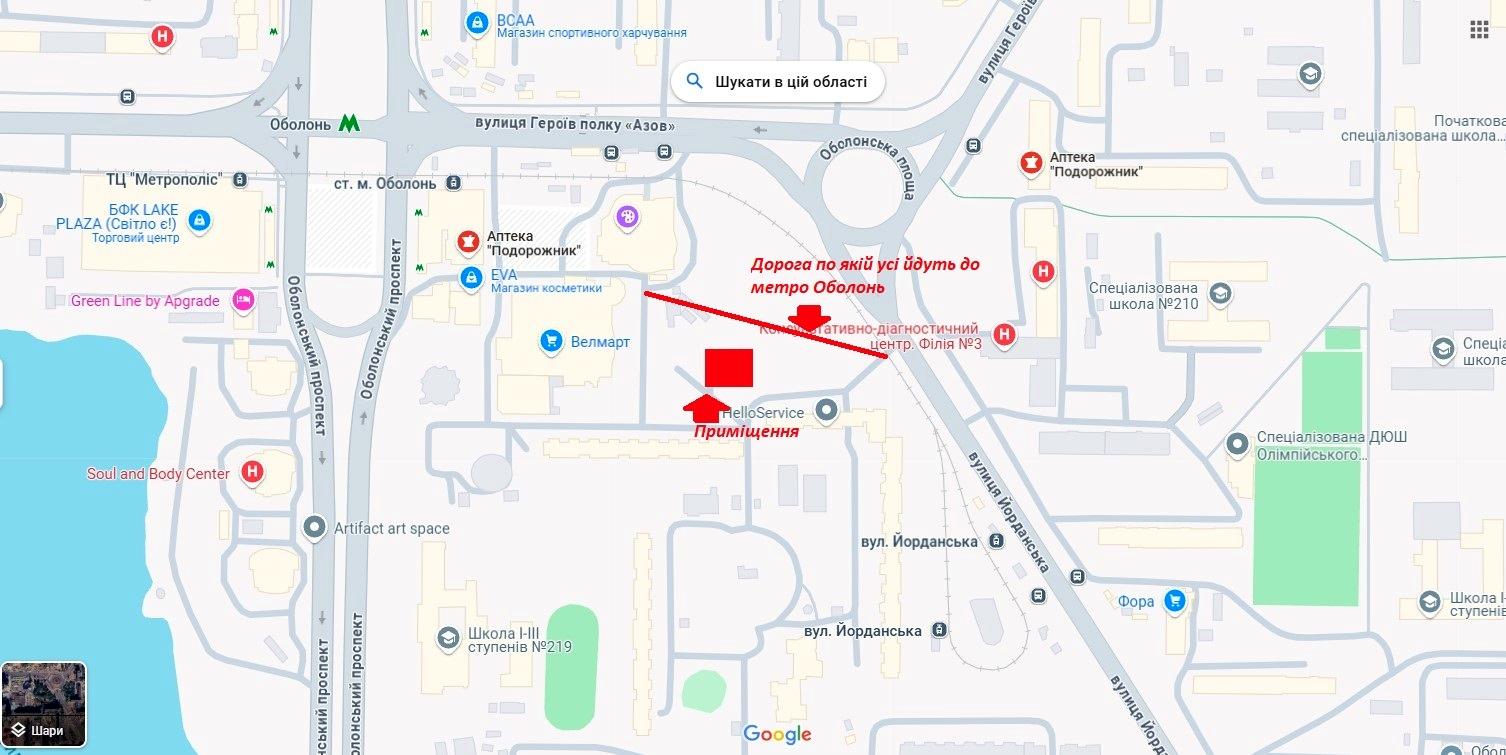This screenshot has height=755, width=1506.
Task: Tap the HelloService place marker
Action: coord(826,409)
